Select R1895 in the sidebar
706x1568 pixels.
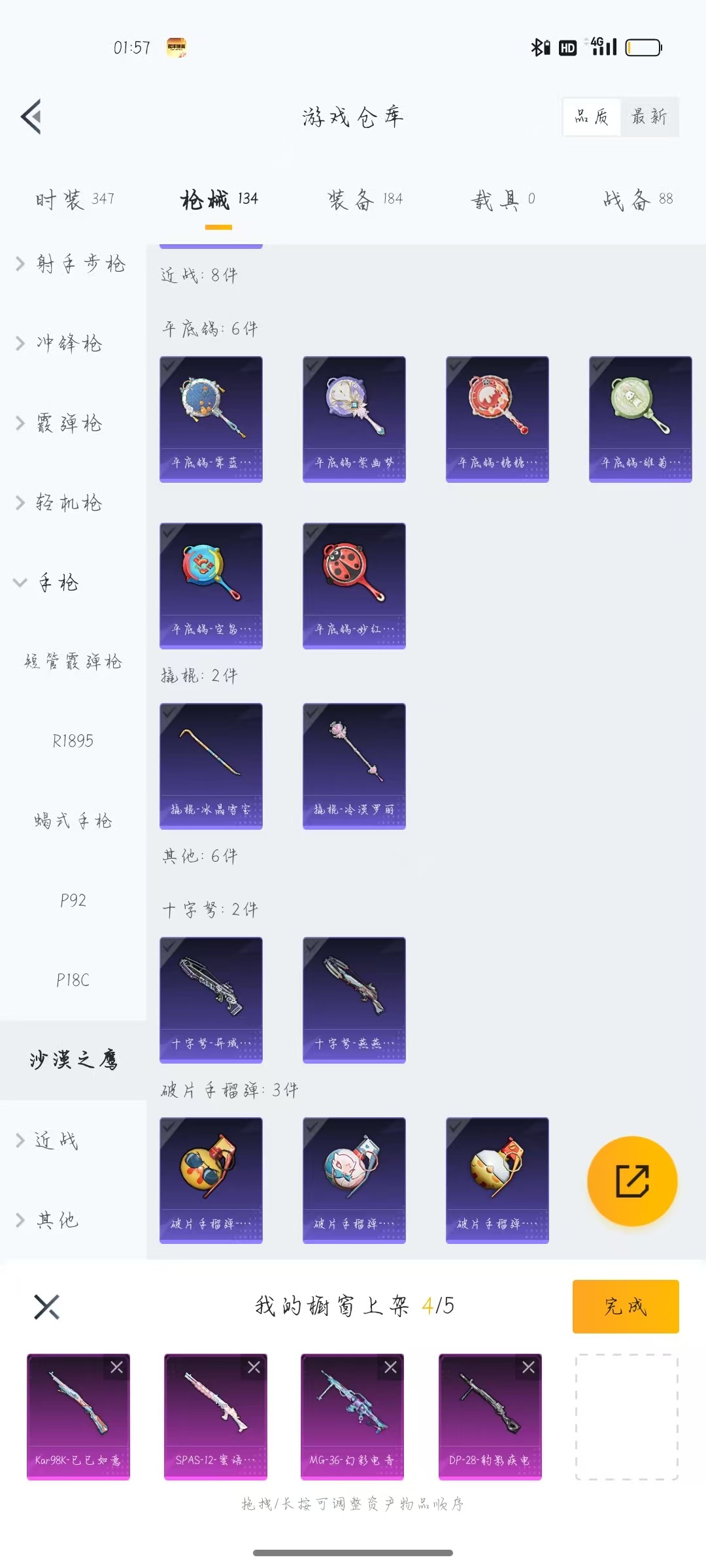click(73, 742)
